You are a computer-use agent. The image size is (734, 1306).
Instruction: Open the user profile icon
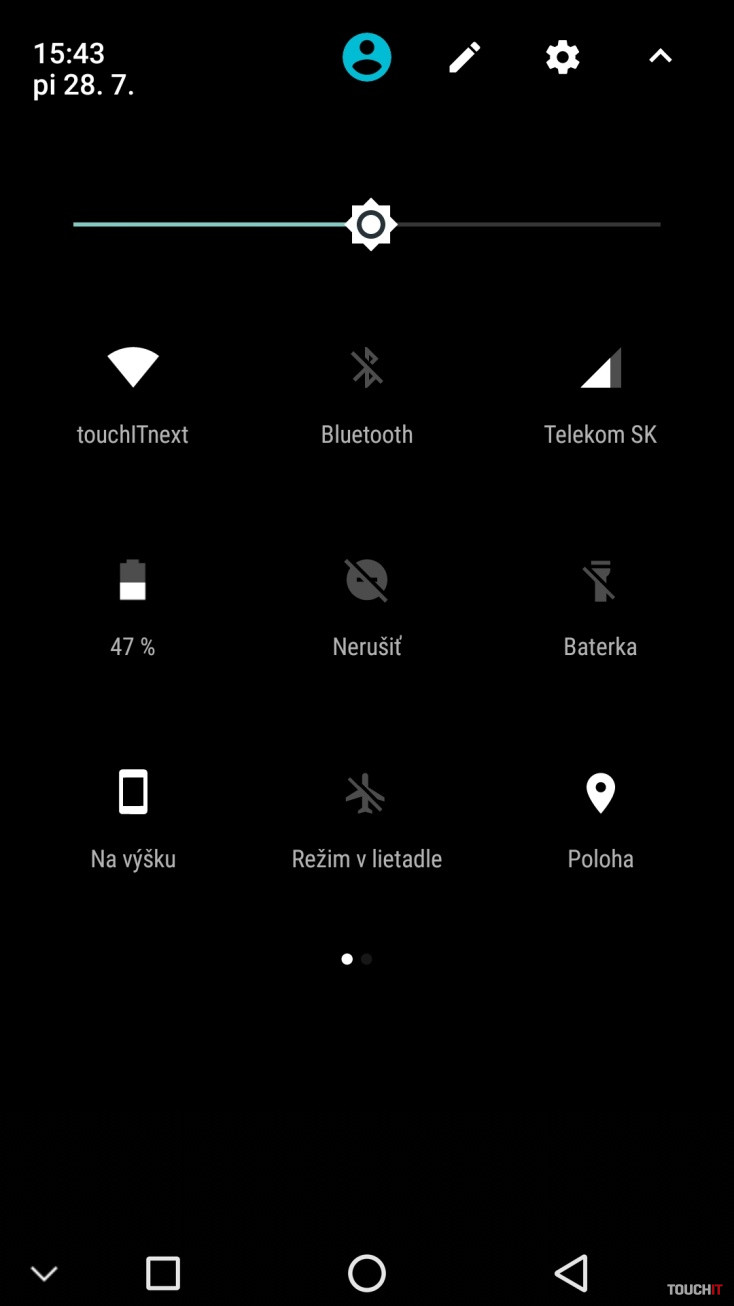pos(367,57)
